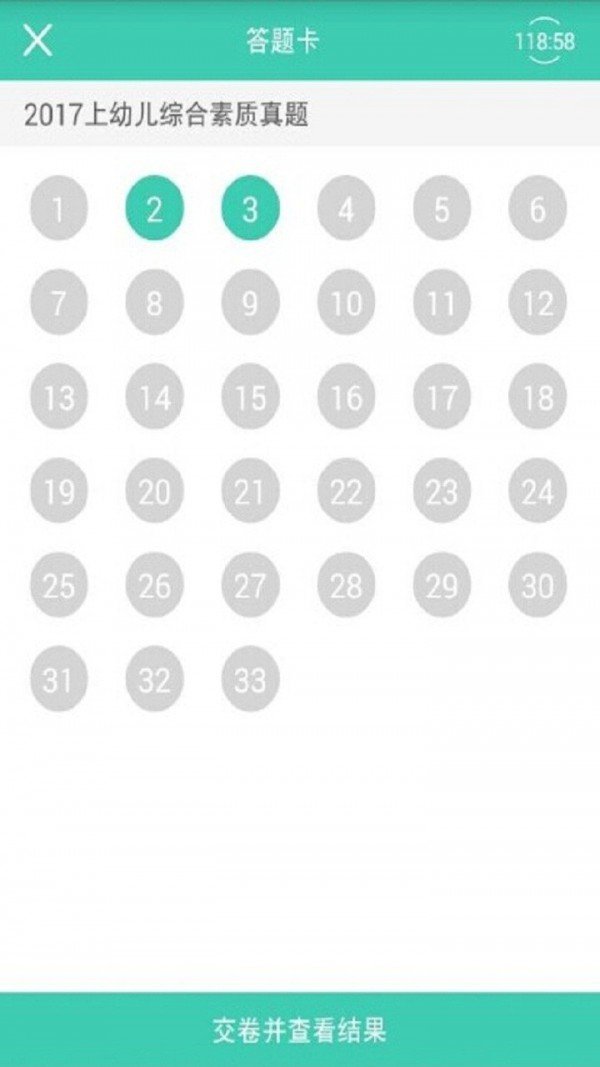600x1067 pixels.
Task: Go to question 4
Action: coord(346,209)
